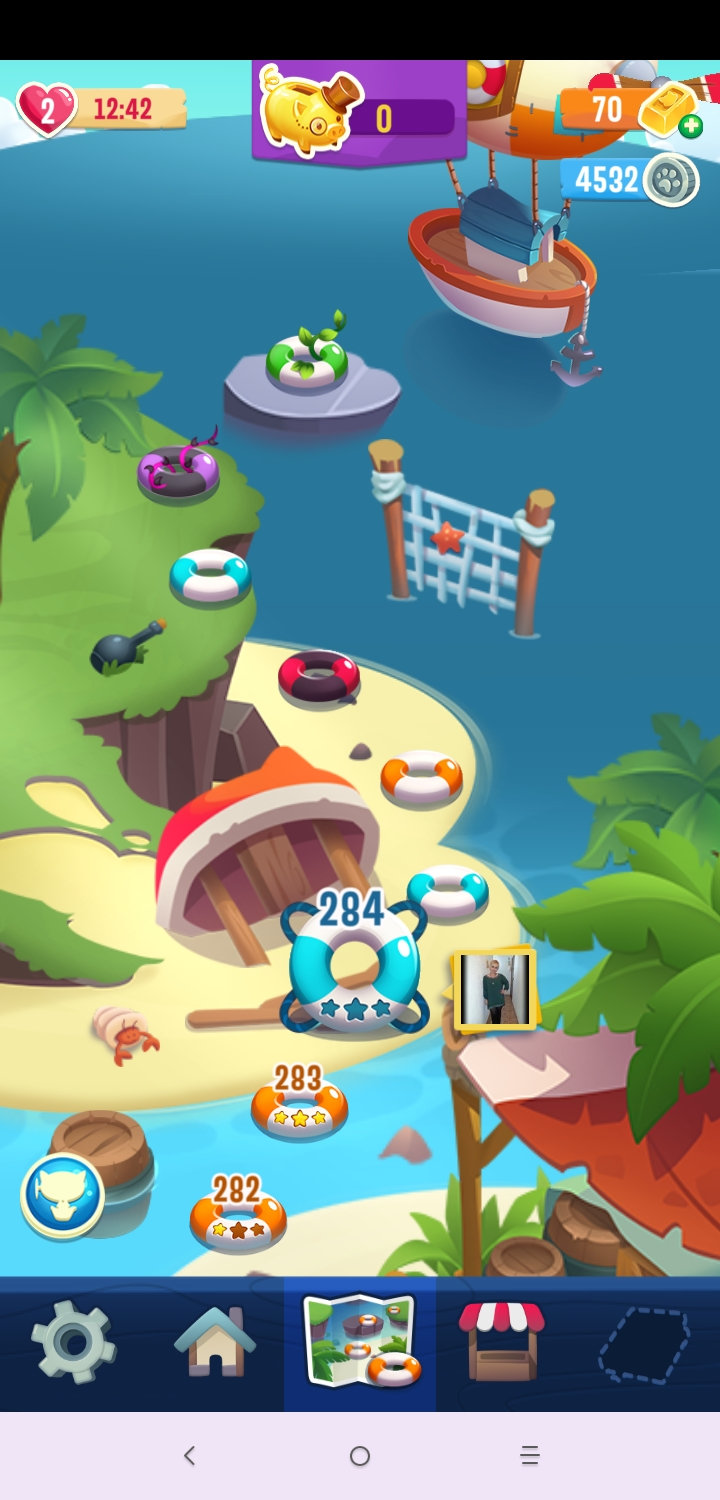Switch to the home tab
The height and width of the screenshot is (1500, 720).
214,1342
